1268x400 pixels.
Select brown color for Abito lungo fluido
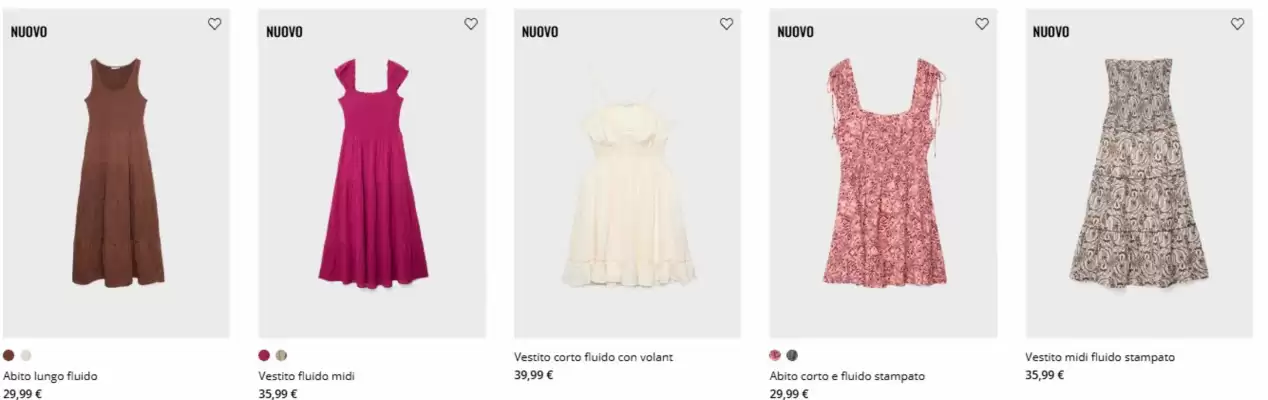click(x=9, y=355)
